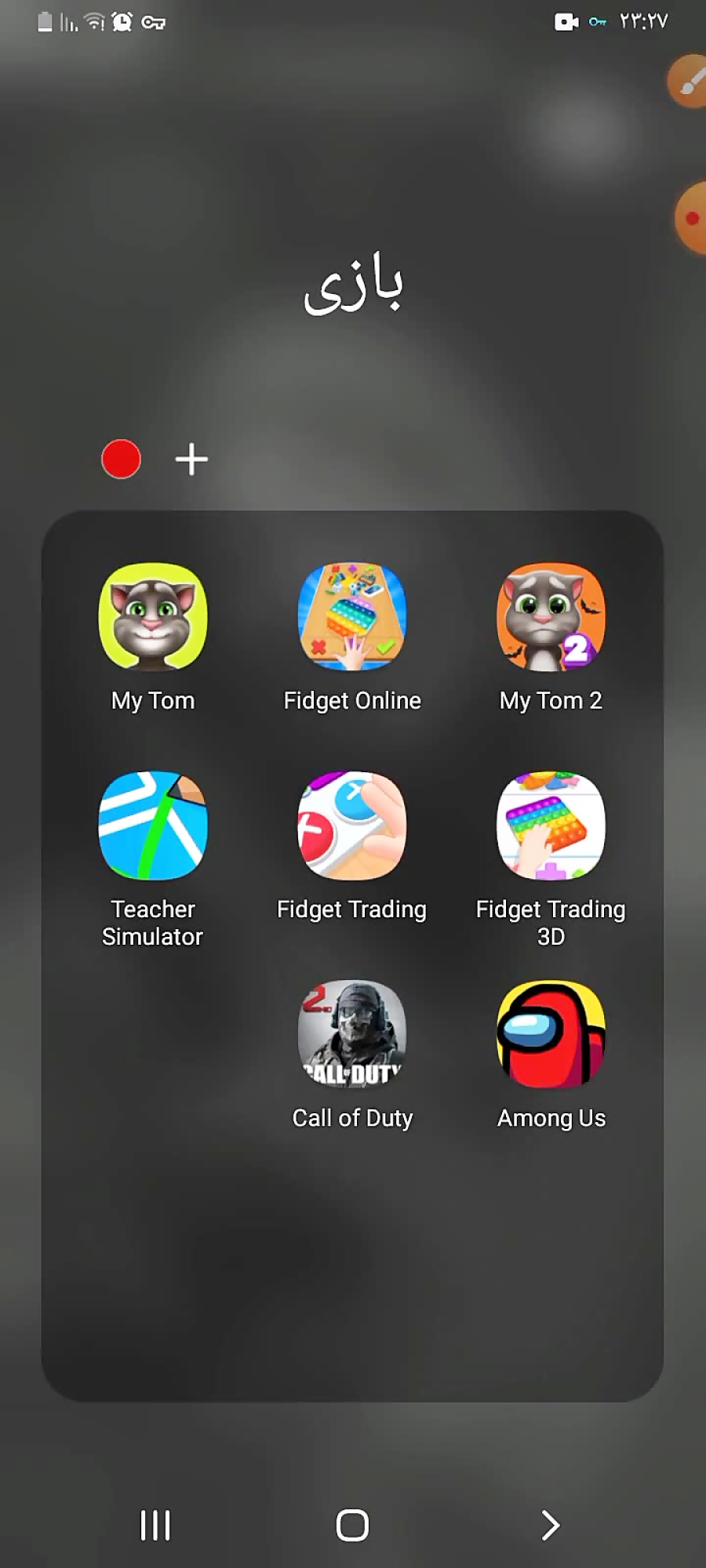Viewport: 706px width, 1568px height.
Task: Open recent apps
Action: 155,1526
